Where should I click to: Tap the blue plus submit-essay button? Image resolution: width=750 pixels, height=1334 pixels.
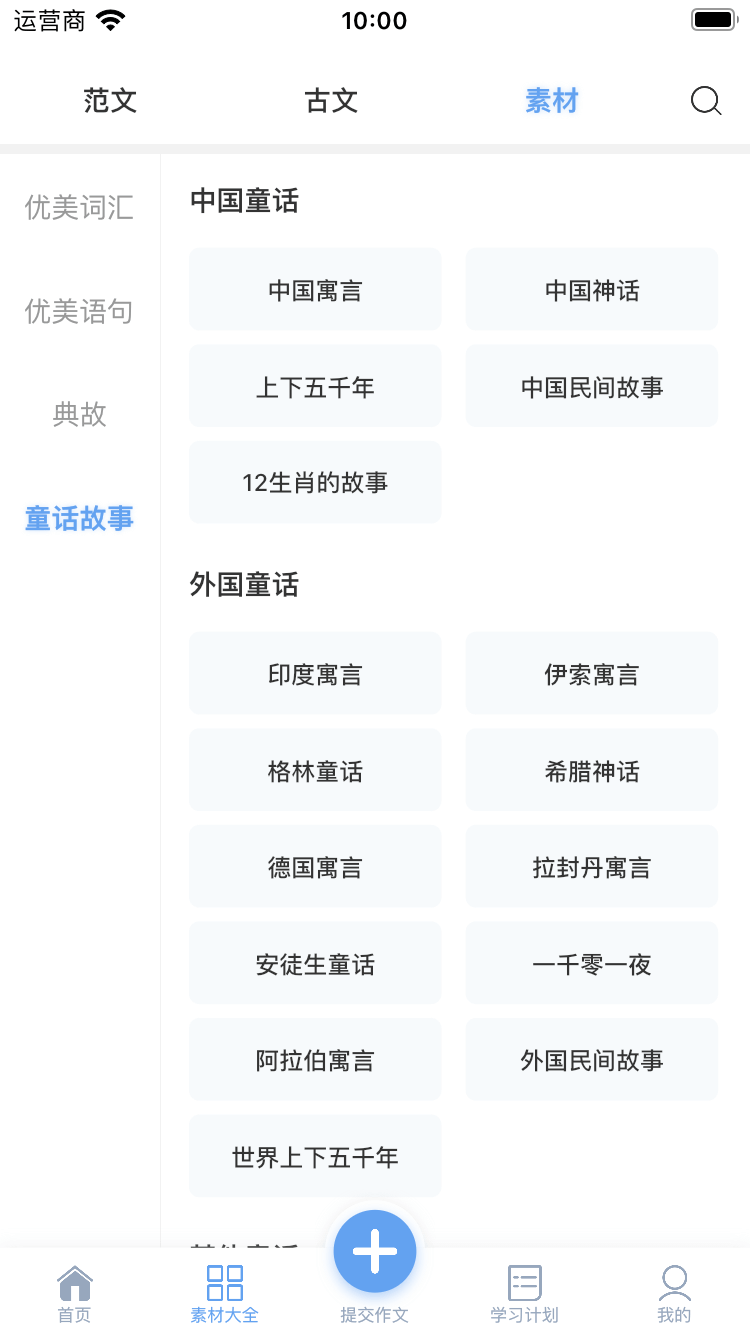[375, 1251]
